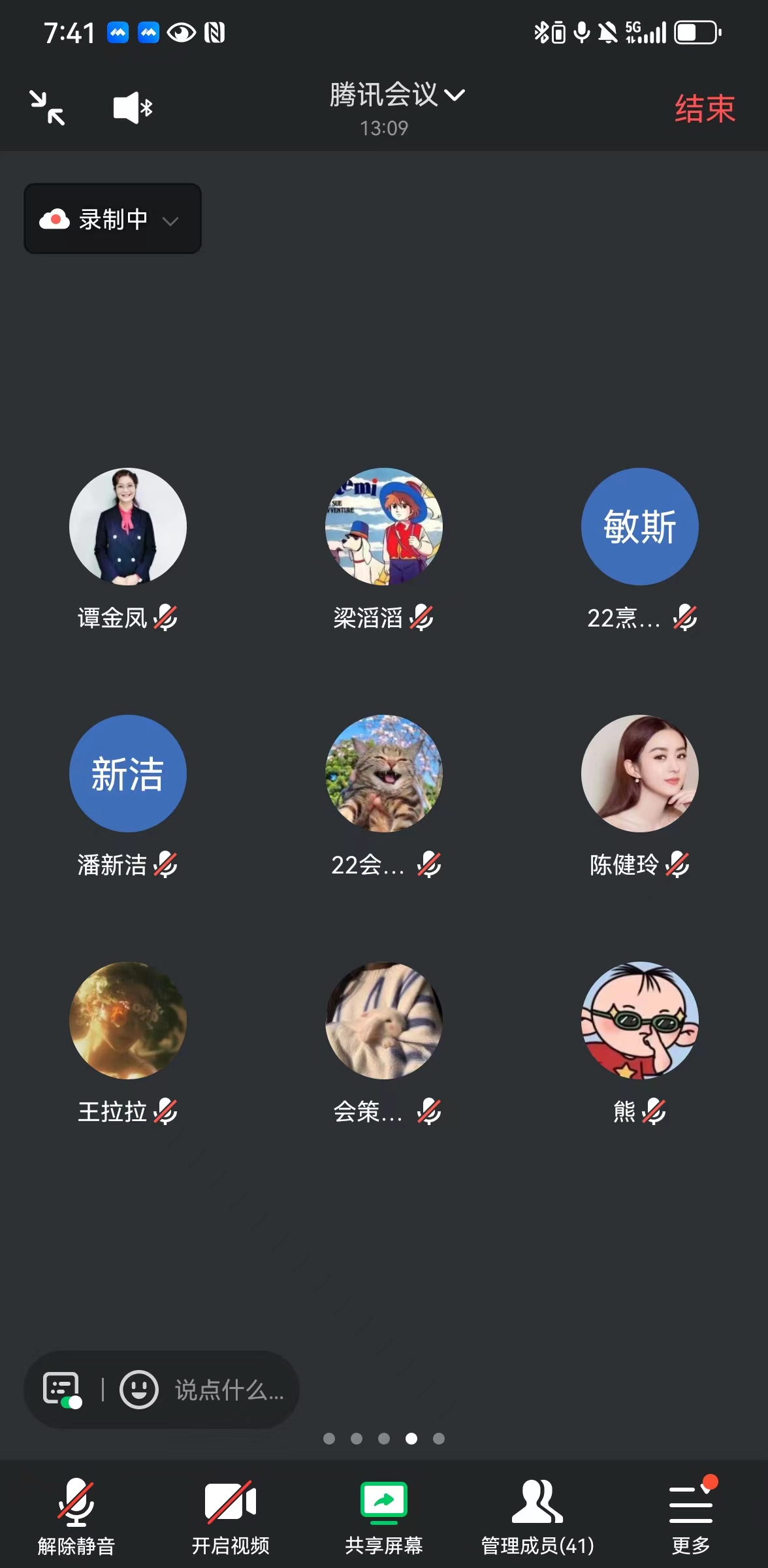Image resolution: width=768 pixels, height=1568 pixels.
Task: Minimize the meeting window
Action: coord(47,108)
